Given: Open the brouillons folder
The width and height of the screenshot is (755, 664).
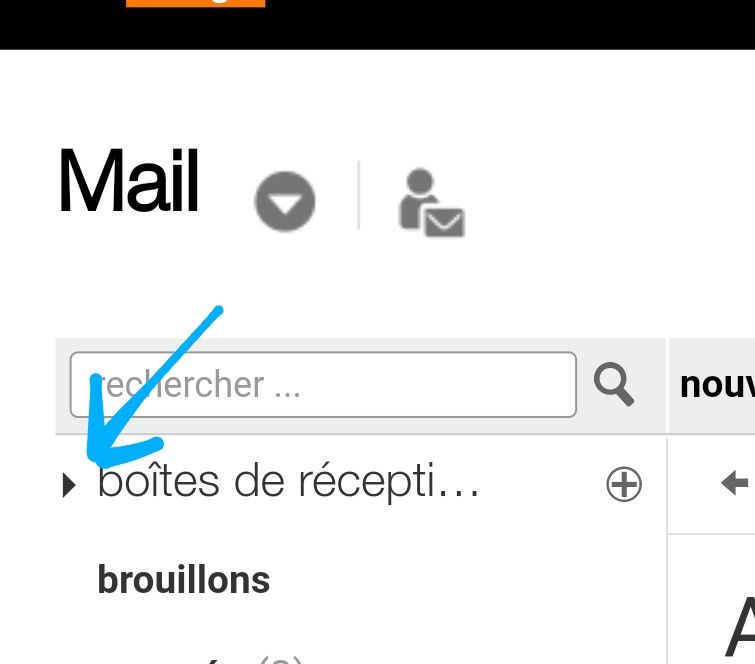Looking at the screenshot, I should point(184,580).
